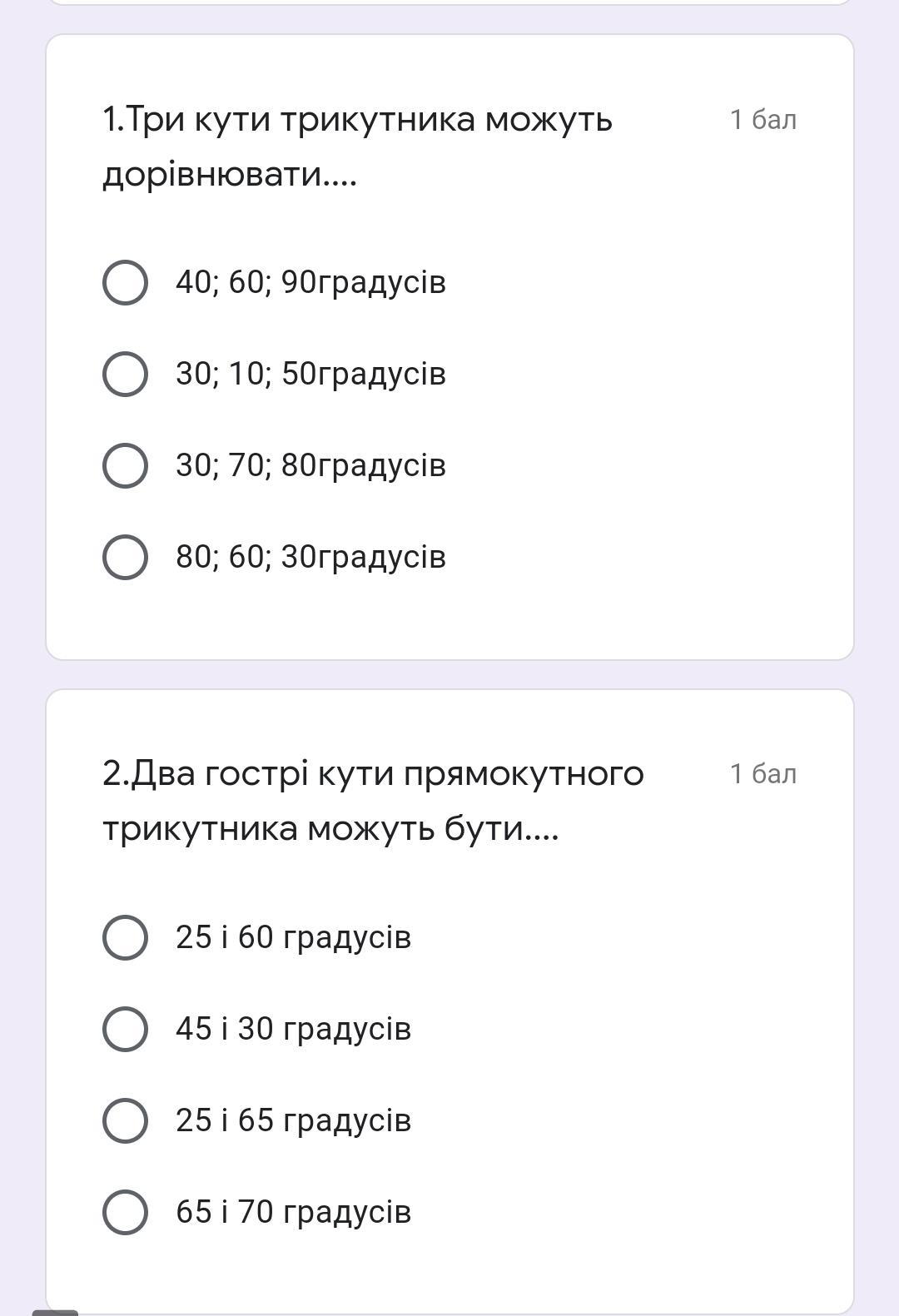Select 25 і 60 градусів
Image resolution: width=899 pixels, height=1316 pixels.
126,938
